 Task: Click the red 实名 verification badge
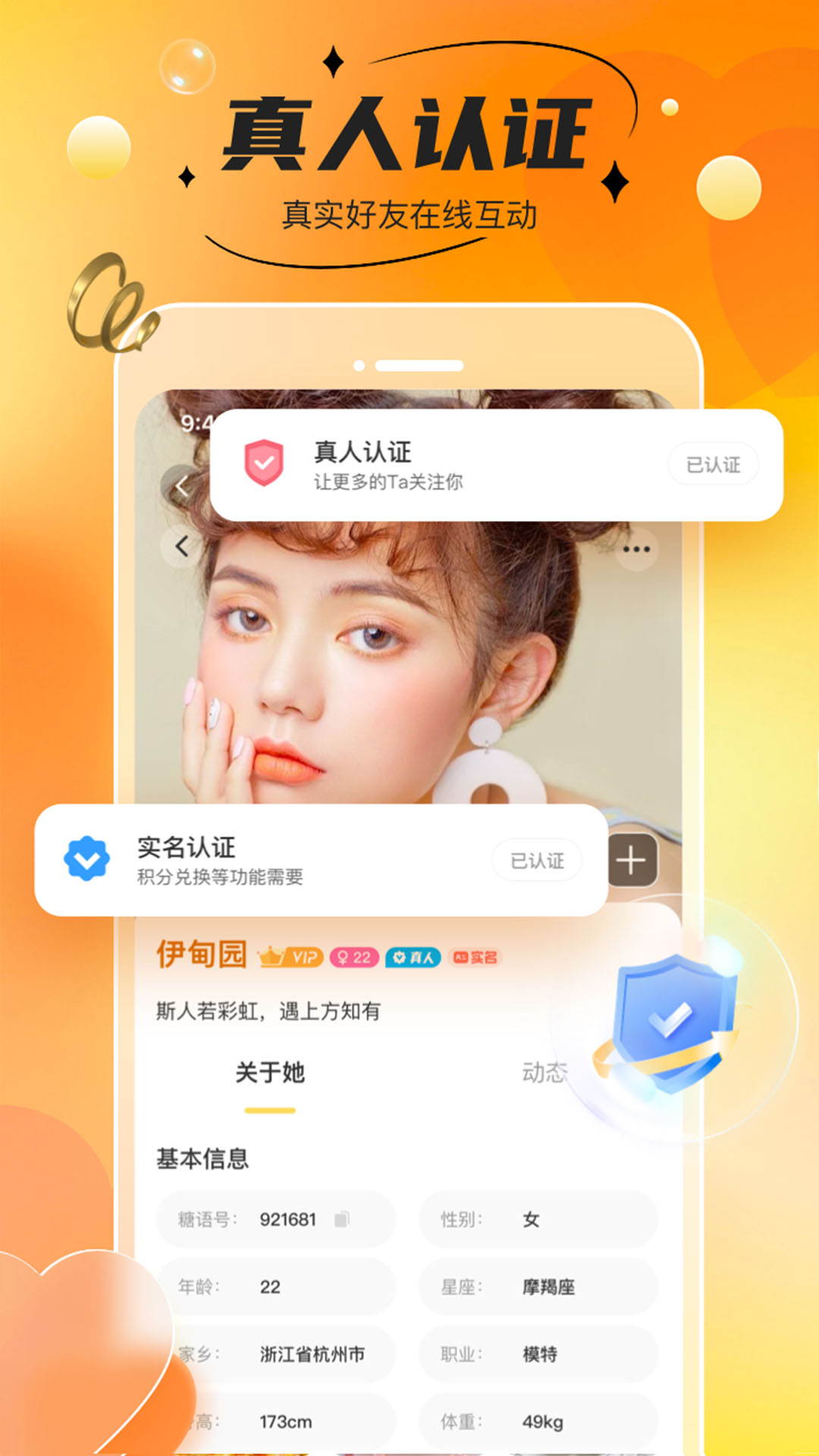[x=478, y=958]
